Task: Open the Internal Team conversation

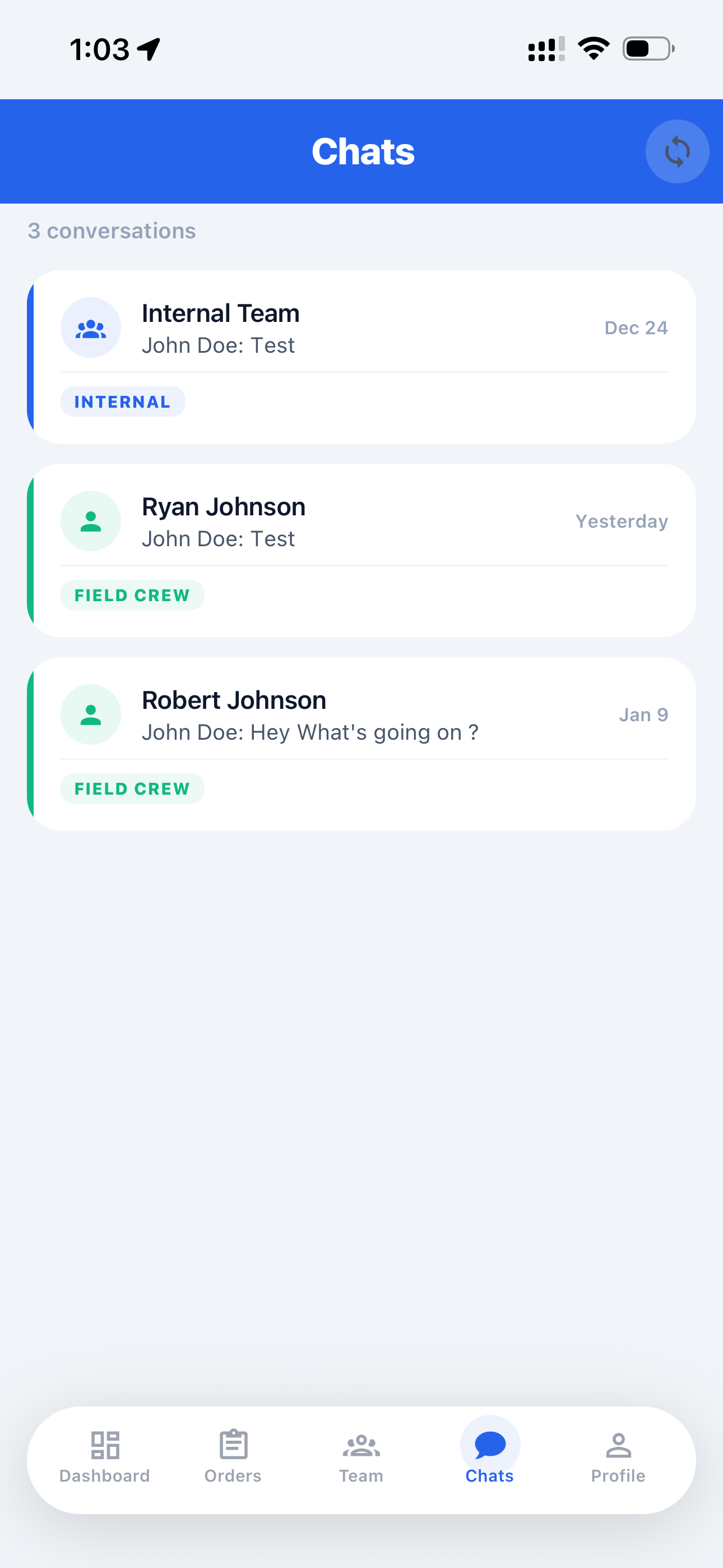Action: click(x=361, y=356)
